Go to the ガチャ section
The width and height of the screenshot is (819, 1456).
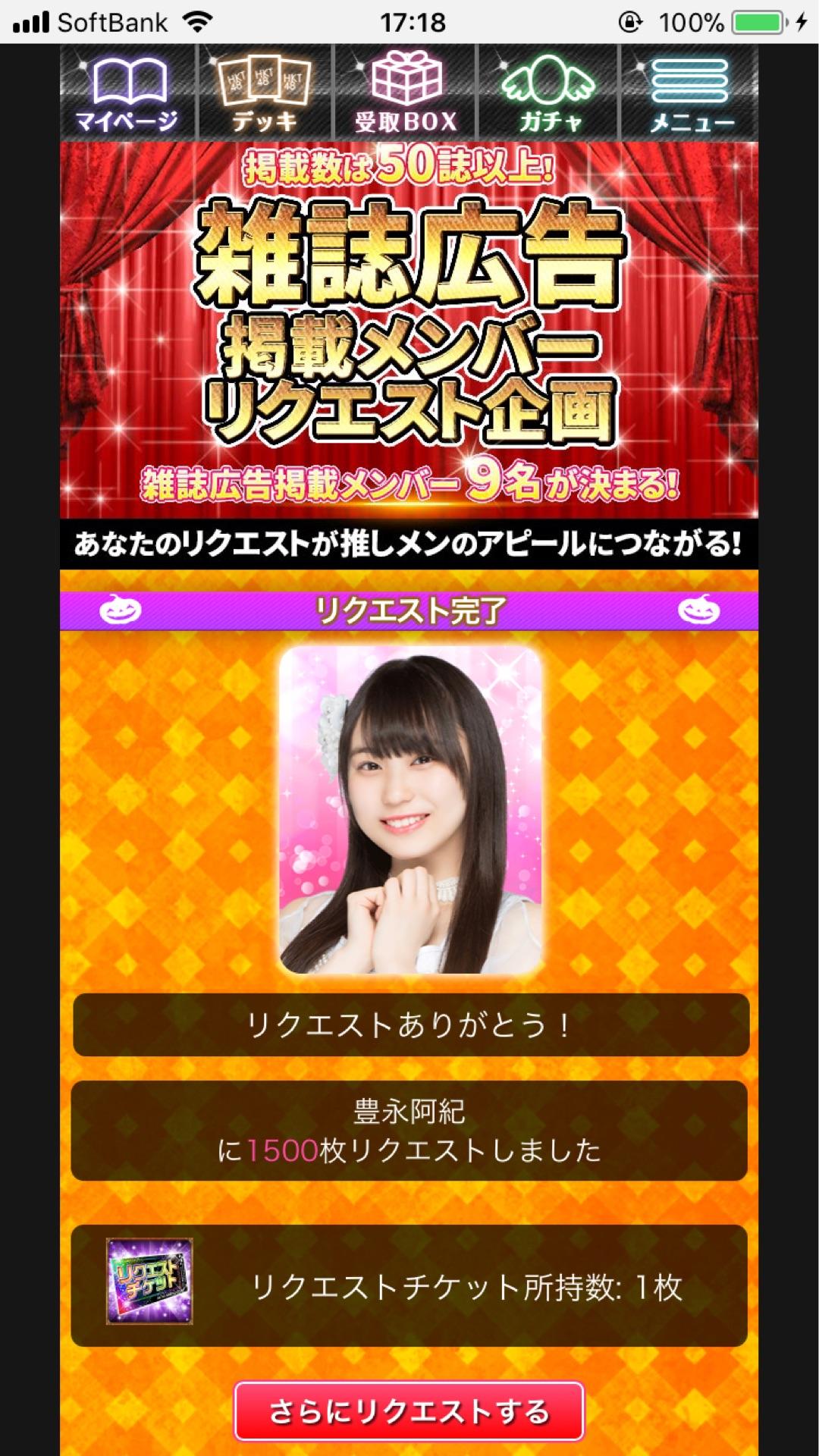point(549,93)
